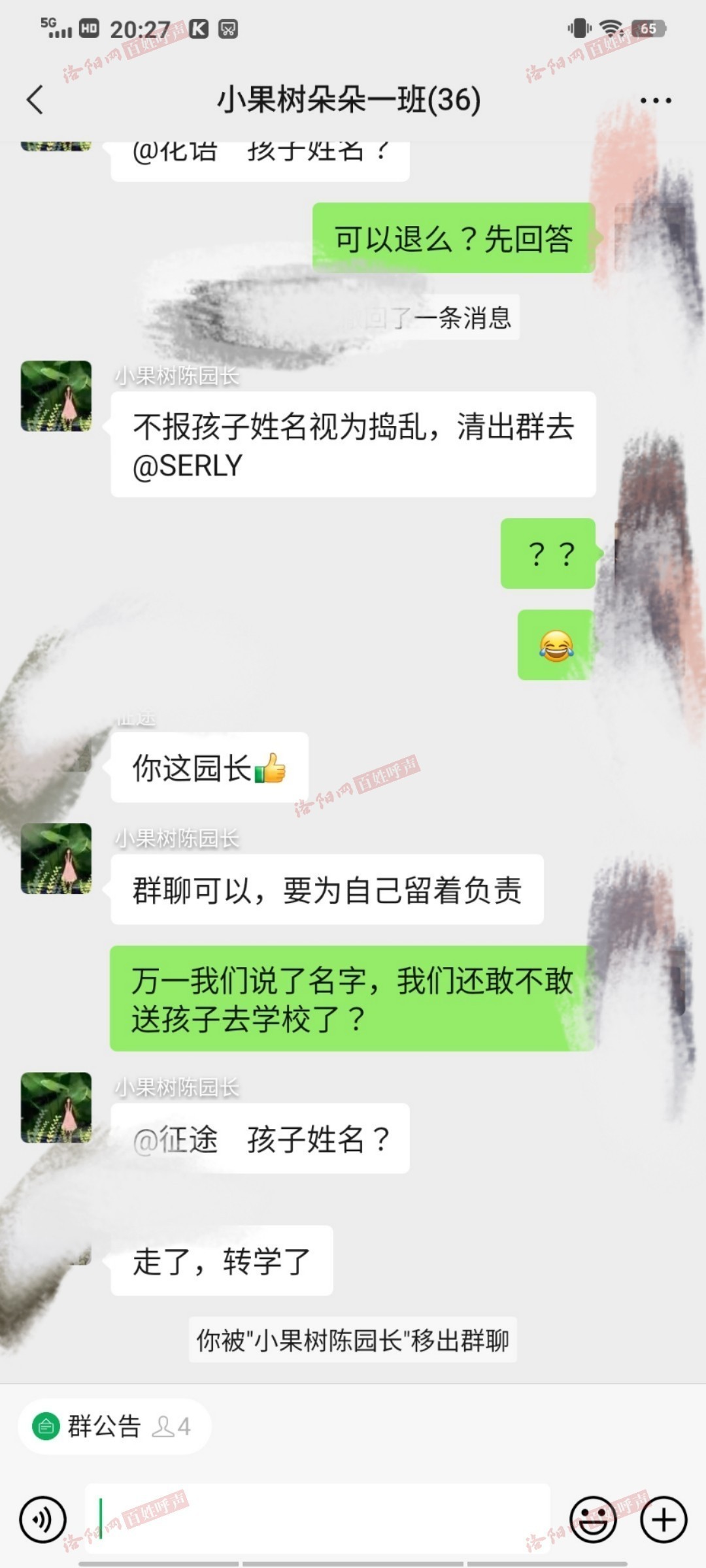
Task: Open the plus attachments menu
Action: [x=664, y=1520]
